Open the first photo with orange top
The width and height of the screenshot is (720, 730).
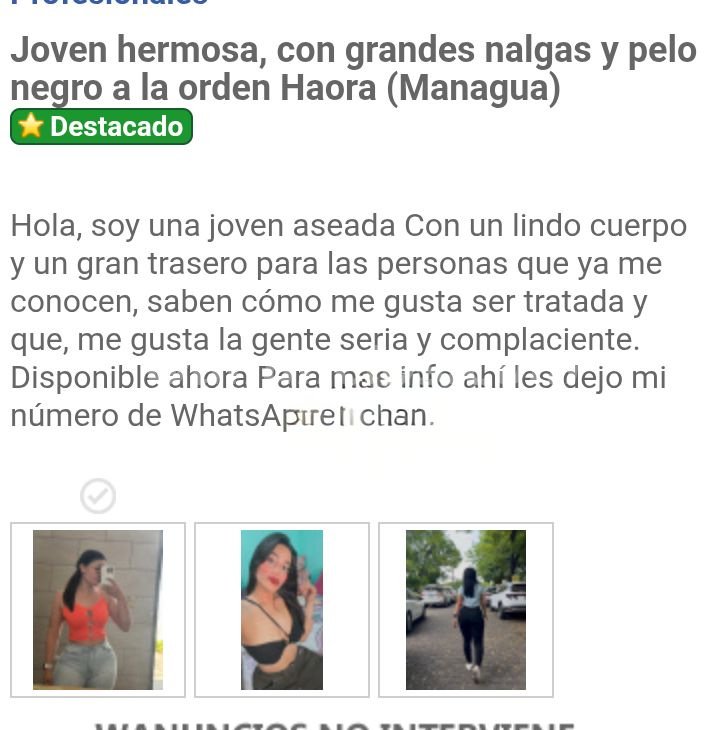coord(98,609)
